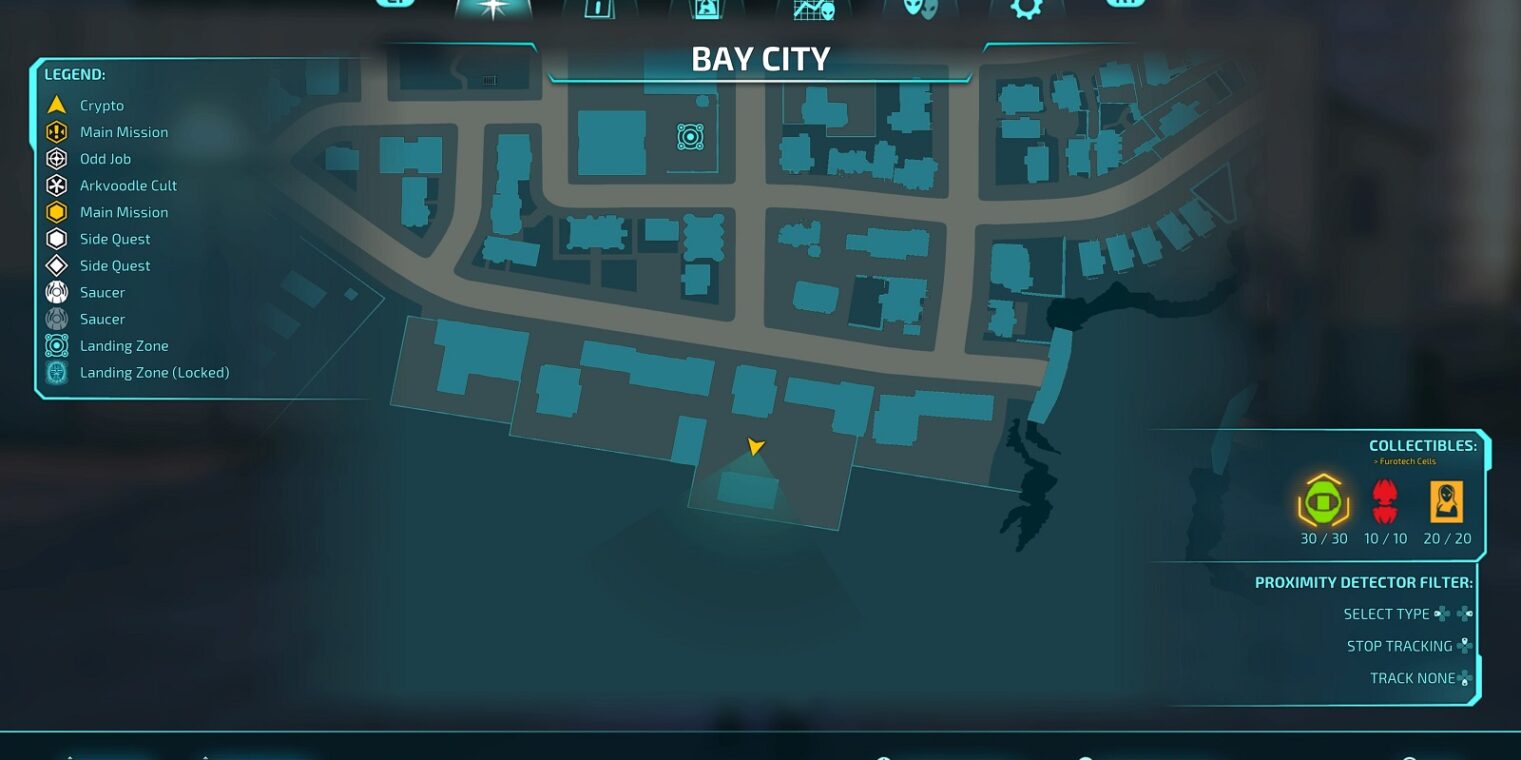Select the map compass tab
The image size is (1521, 760).
[493, 8]
